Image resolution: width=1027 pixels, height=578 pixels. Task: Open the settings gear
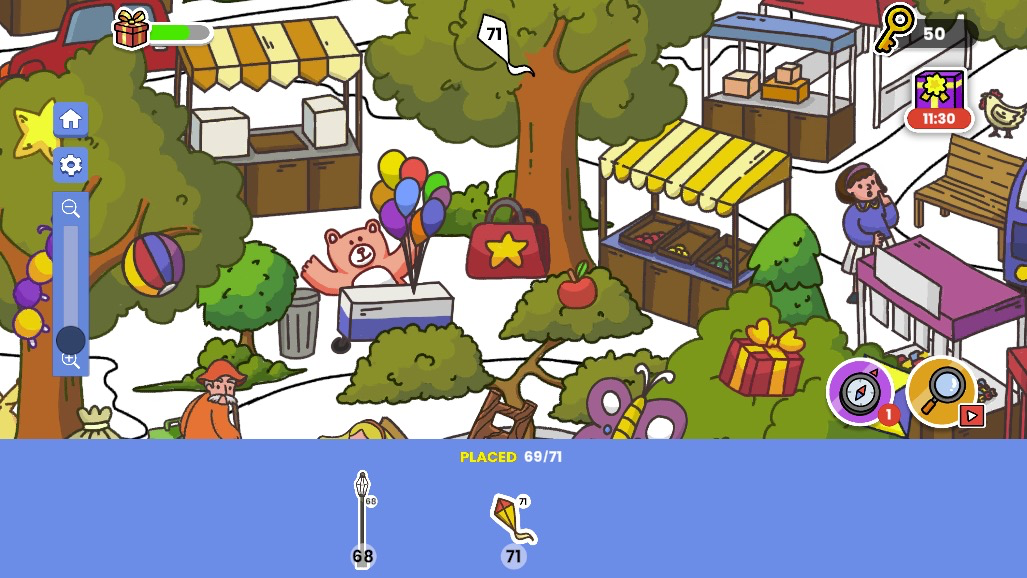pyautogui.click(x=70, y=165)
